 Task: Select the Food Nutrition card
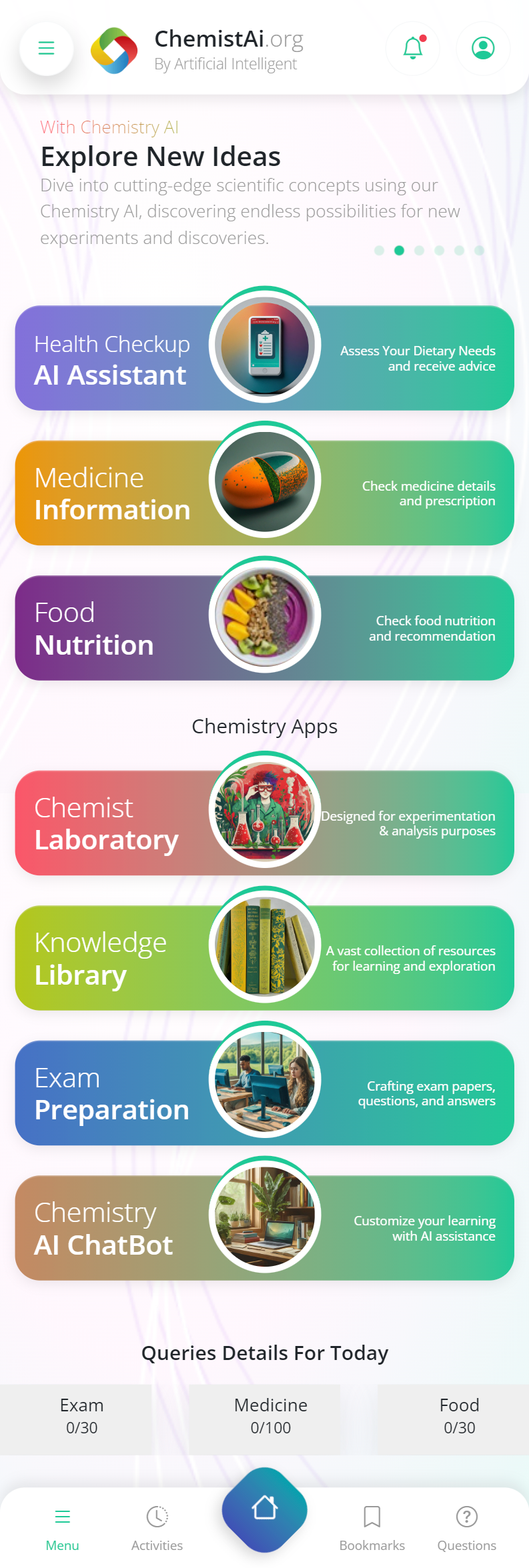coord(264,628)
